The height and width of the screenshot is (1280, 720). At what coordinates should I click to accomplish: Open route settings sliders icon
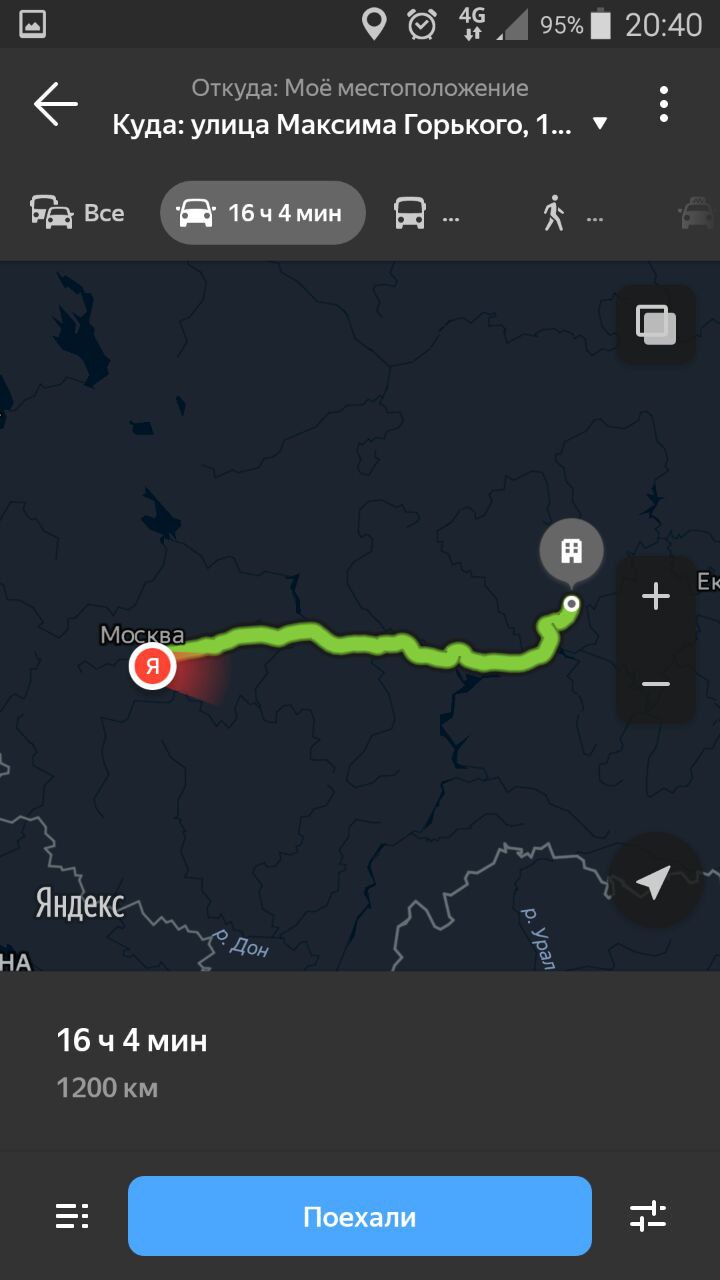coord(648,1216)
